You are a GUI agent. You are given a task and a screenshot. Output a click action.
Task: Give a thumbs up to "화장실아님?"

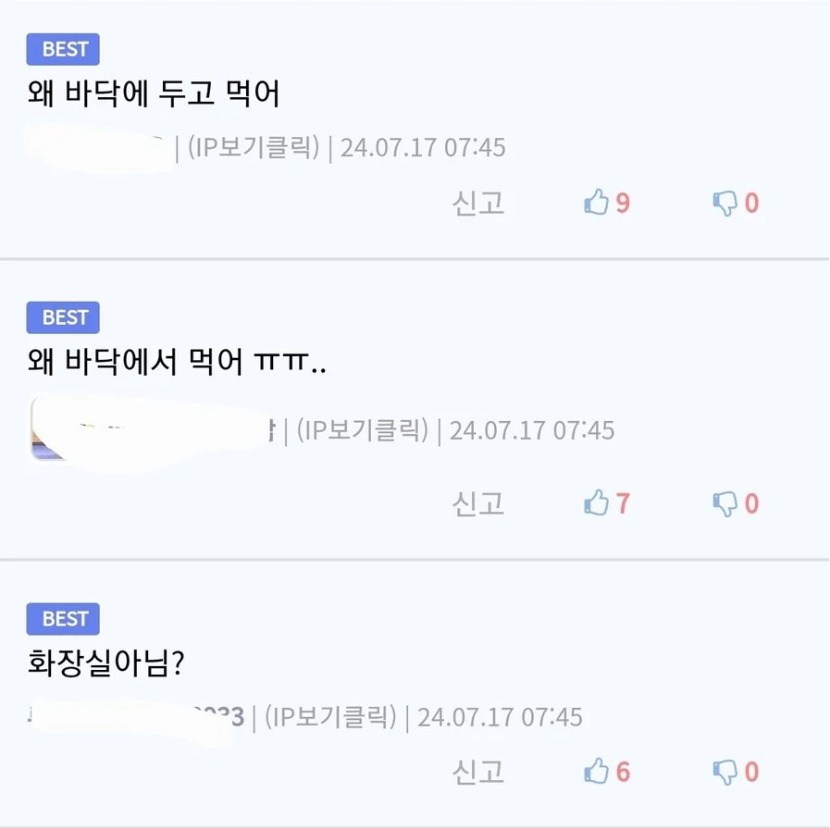598,771
